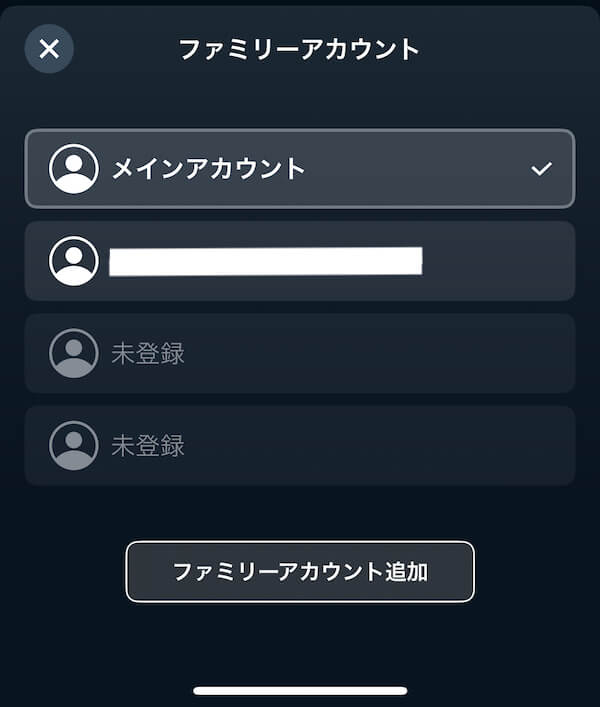
Task: Tap ファミリーアカウント追加 button
Action: click(300, 572)
